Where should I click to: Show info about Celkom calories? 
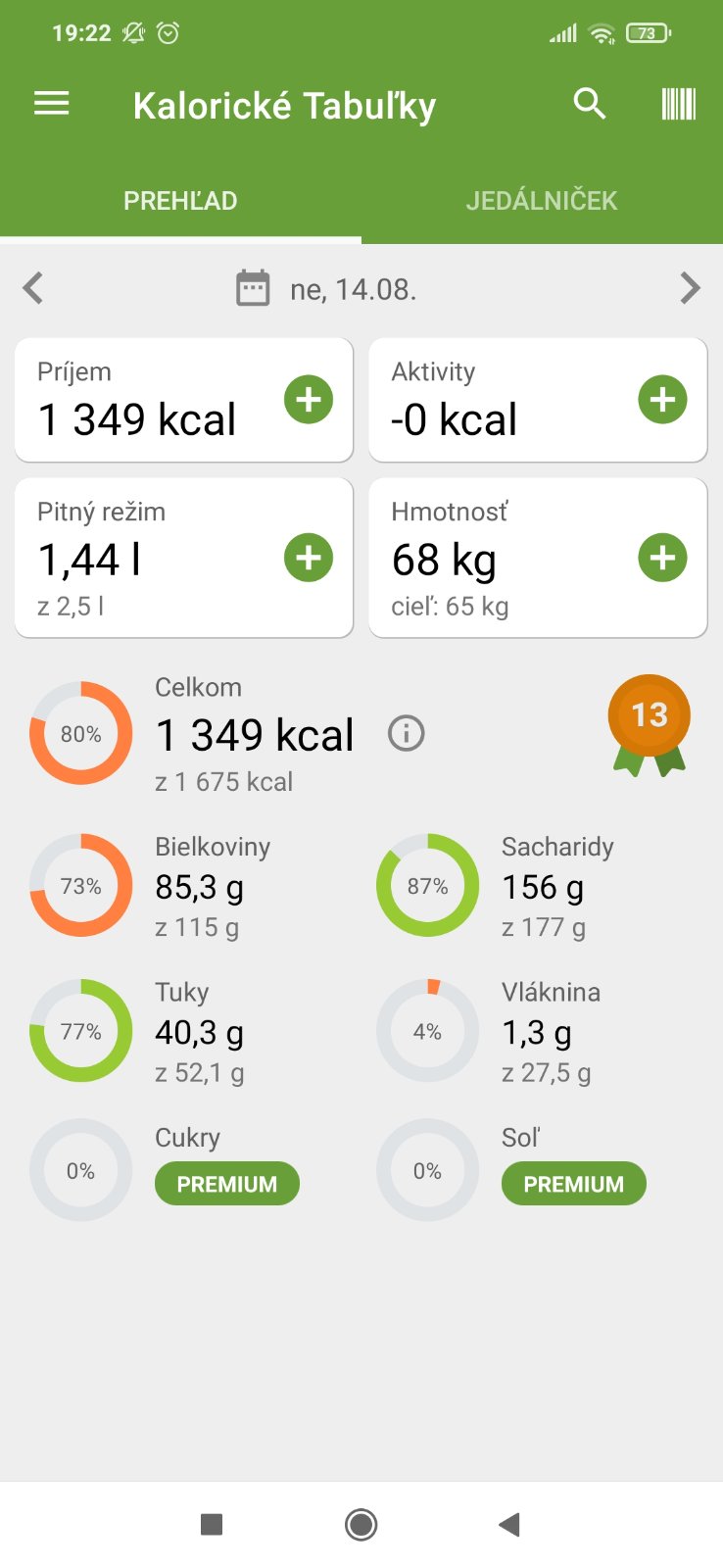tap(407, 733)
